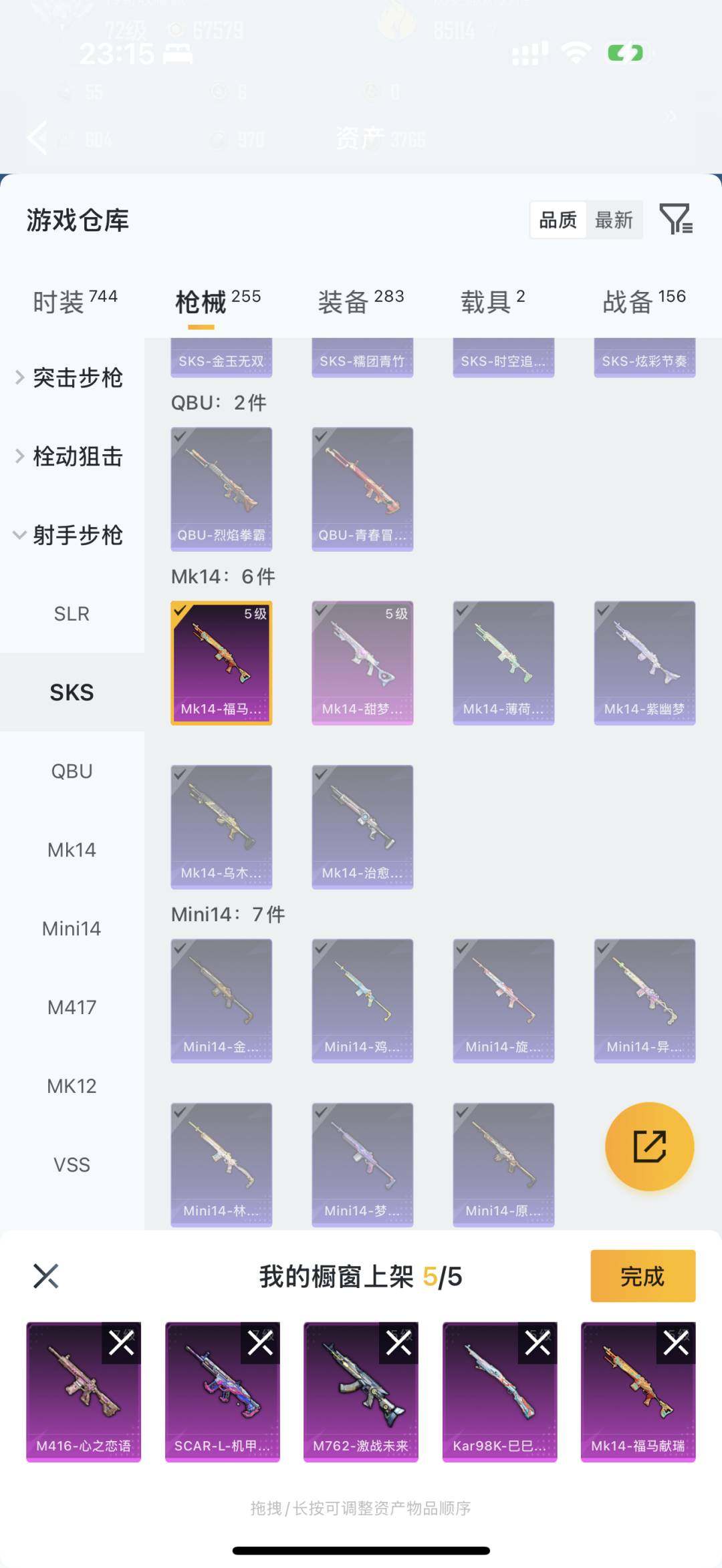
Task: Select VSS in the side list
Action: coord(72,1164)
